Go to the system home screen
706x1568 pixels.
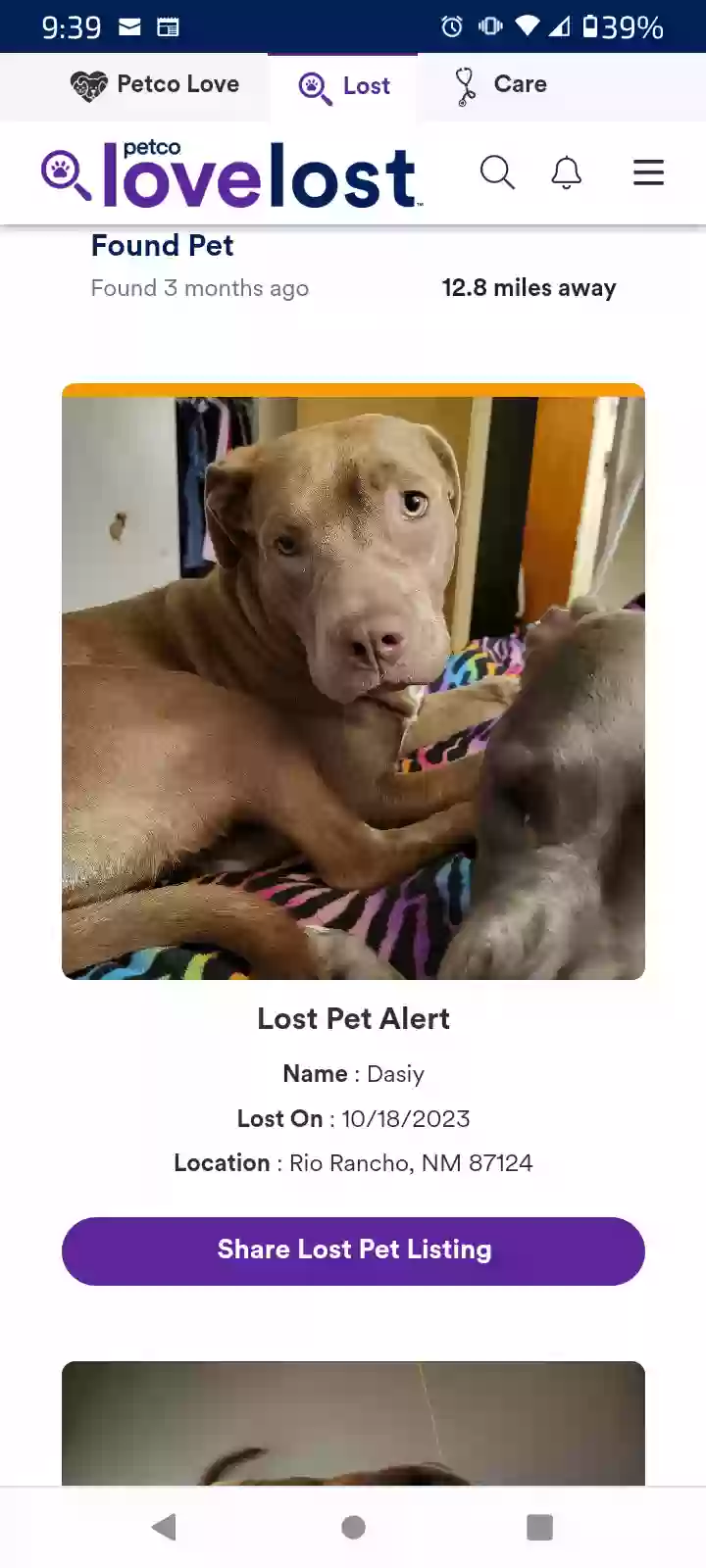(x=353, y=1527)
